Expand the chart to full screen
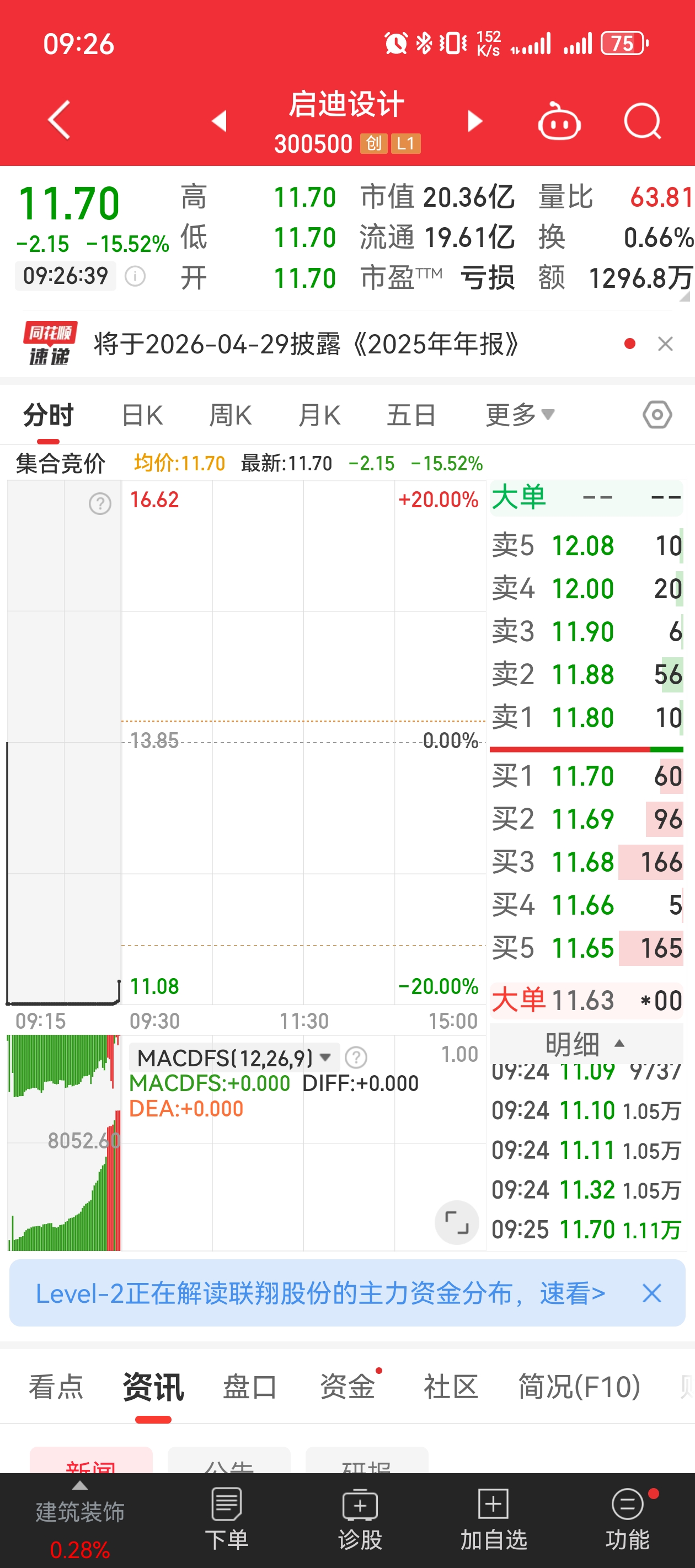Image resolution: width=695 pixels, height=1568 pixels. 456,1222
